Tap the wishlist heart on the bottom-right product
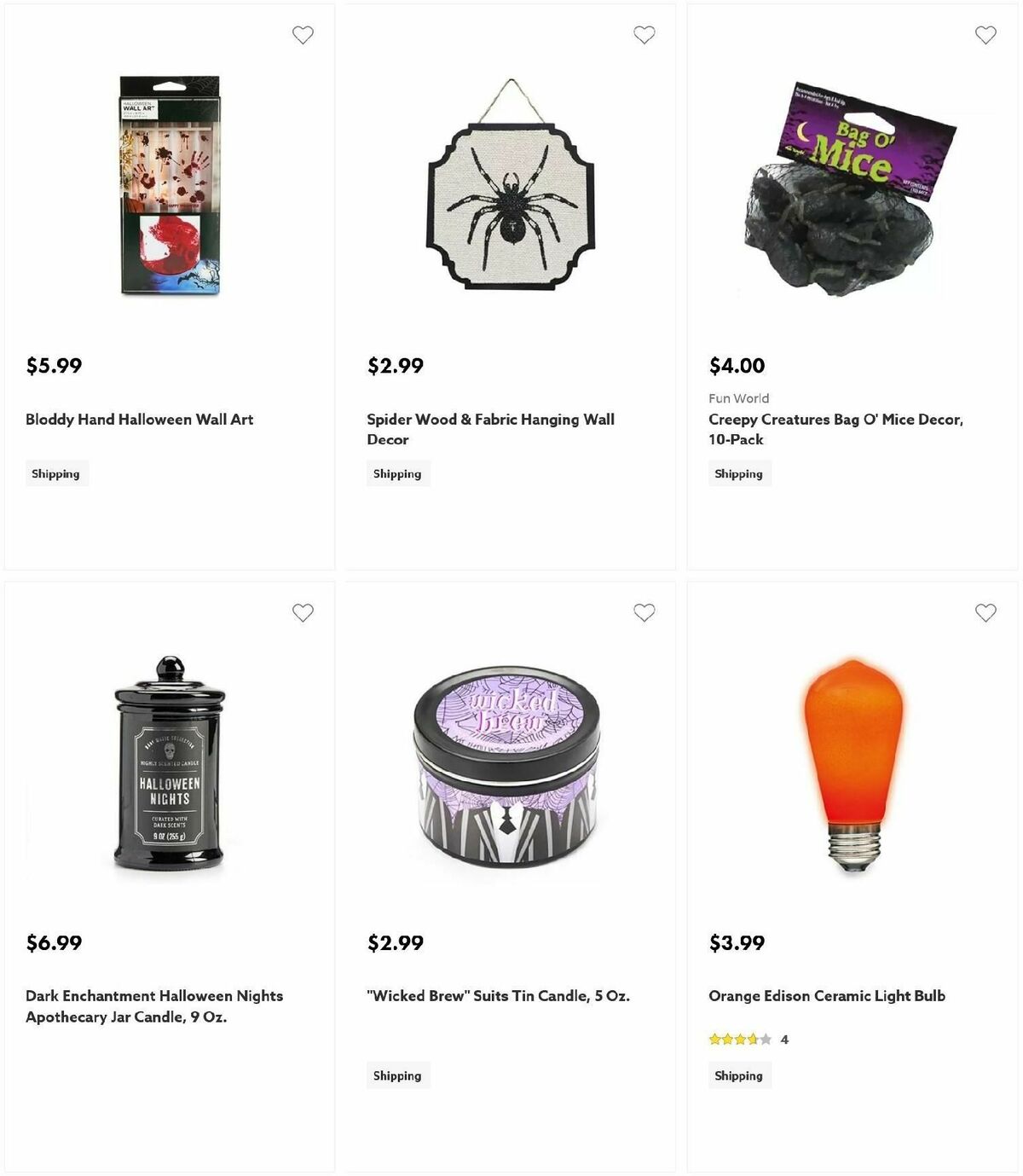 click(x=985, y=612)
